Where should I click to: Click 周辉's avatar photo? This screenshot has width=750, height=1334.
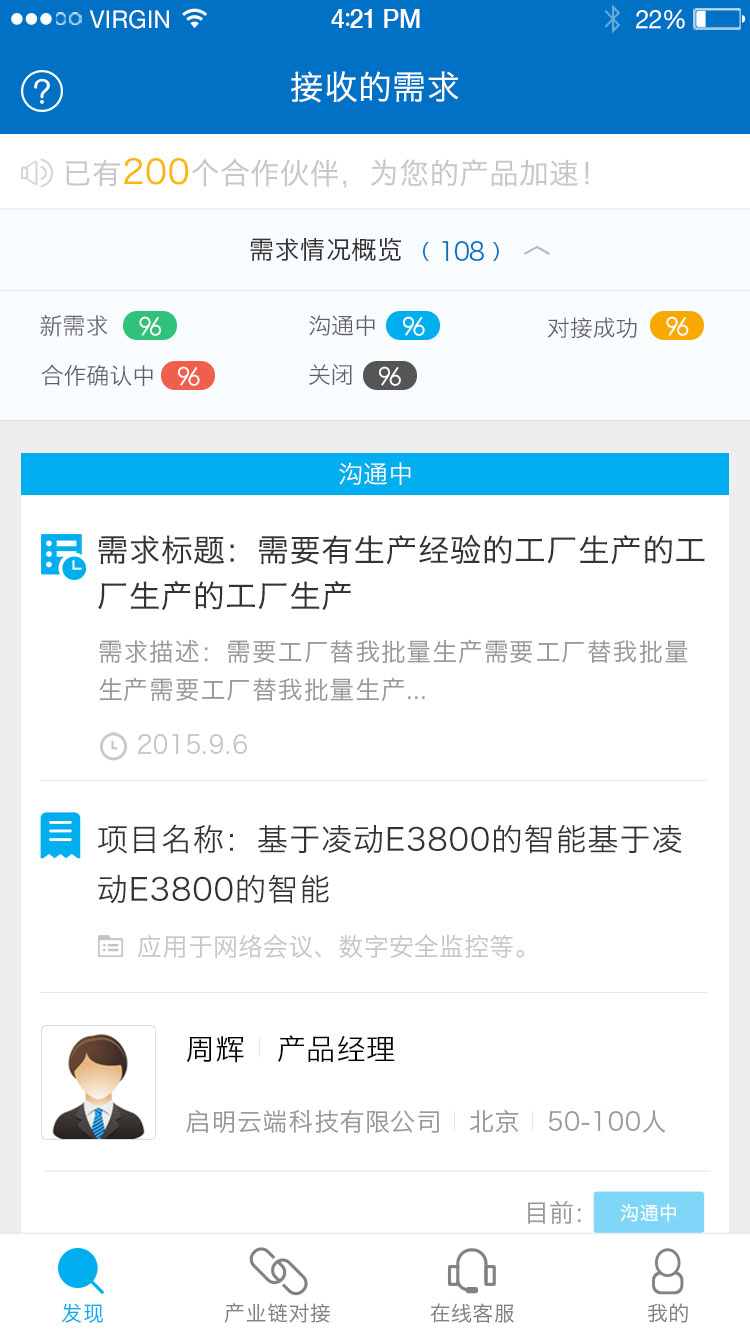tap(98, 1082)
